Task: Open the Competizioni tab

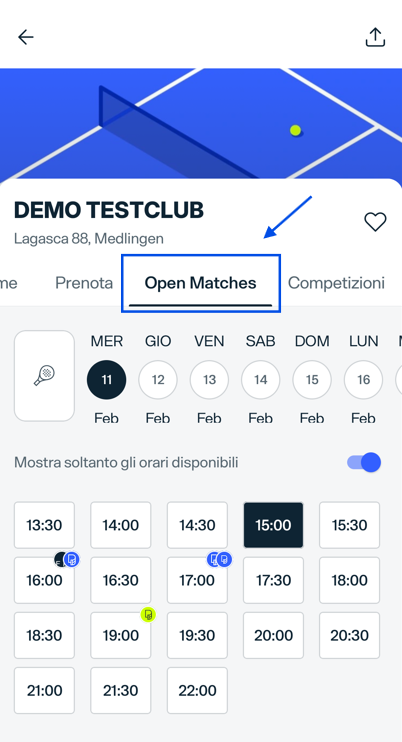Action: point(336,283)
